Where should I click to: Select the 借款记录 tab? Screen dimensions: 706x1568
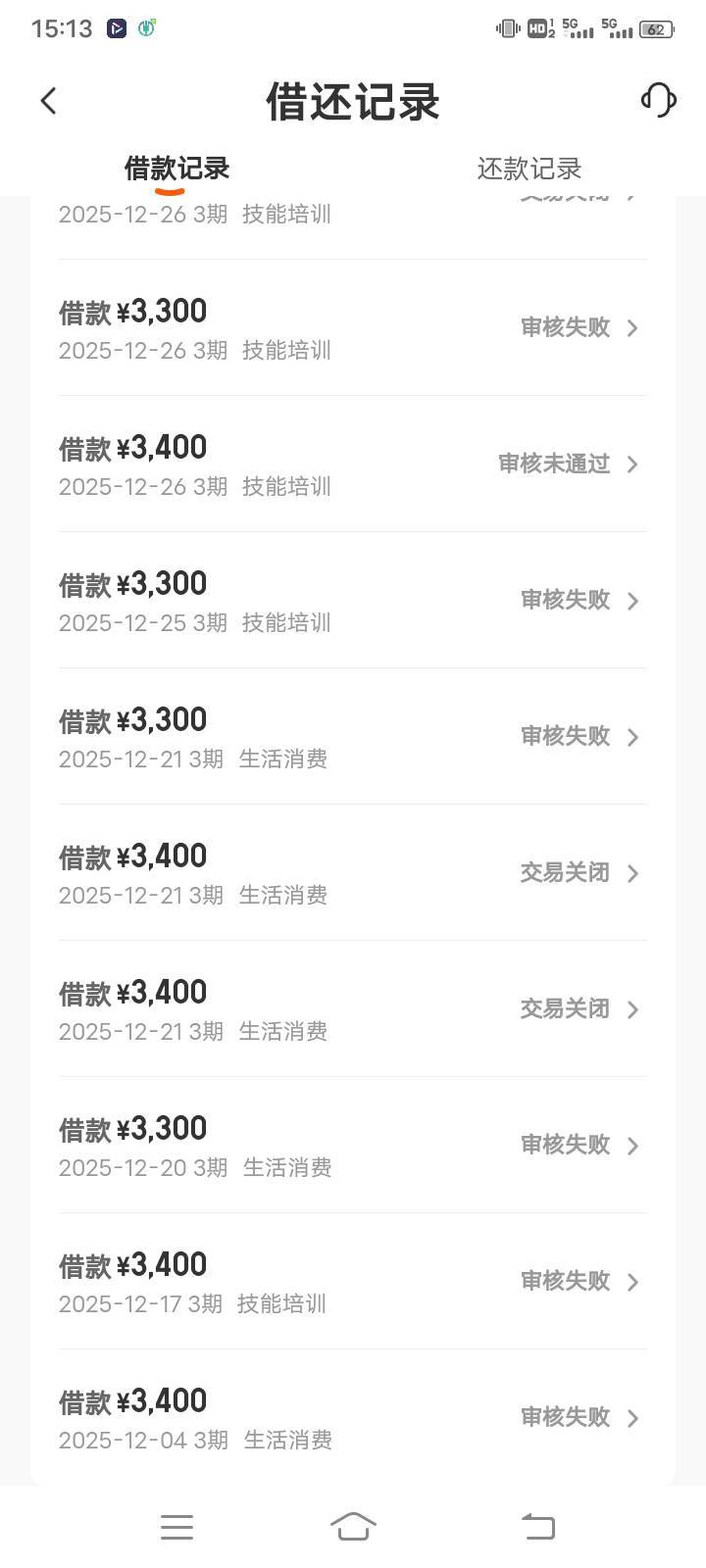point(176,169)
